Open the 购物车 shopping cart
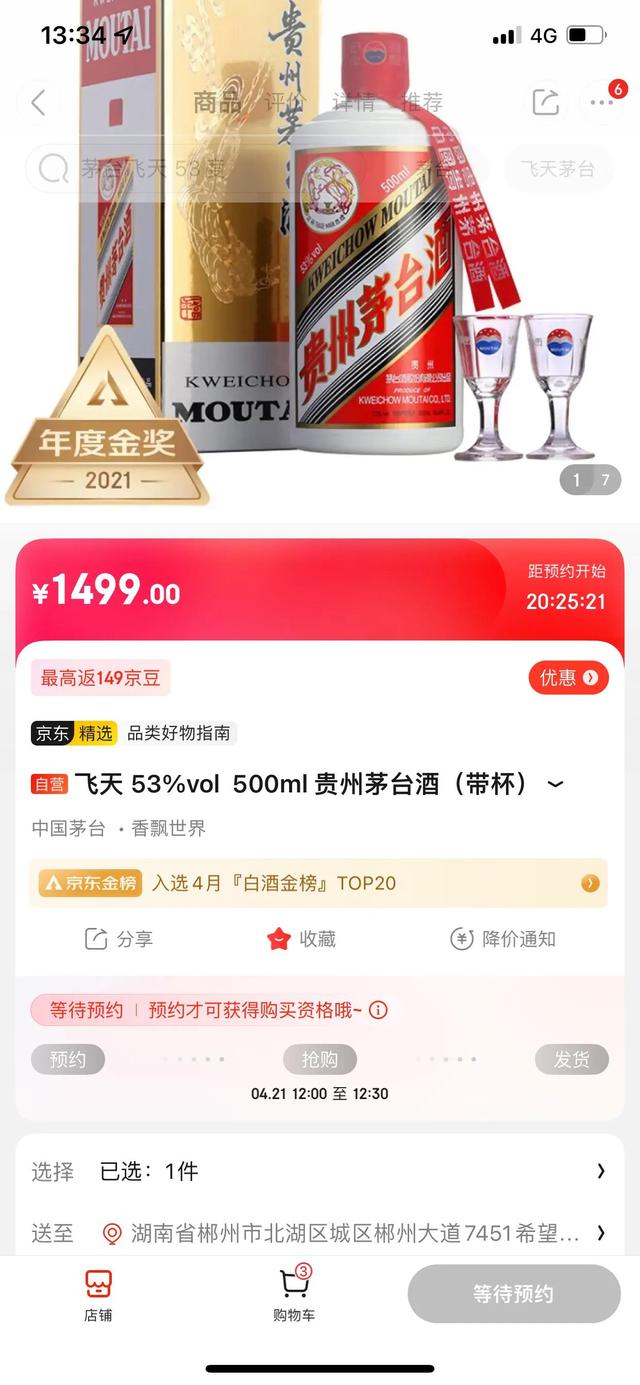640x1385 pixels. click(294, 1296)
